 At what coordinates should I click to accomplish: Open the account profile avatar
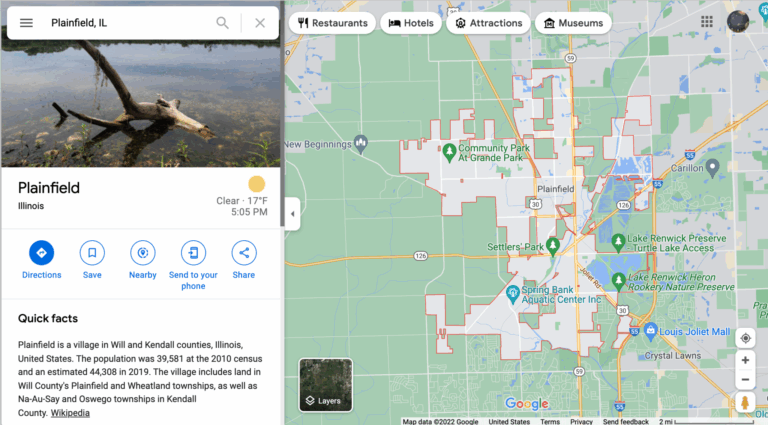click(738, 22)
